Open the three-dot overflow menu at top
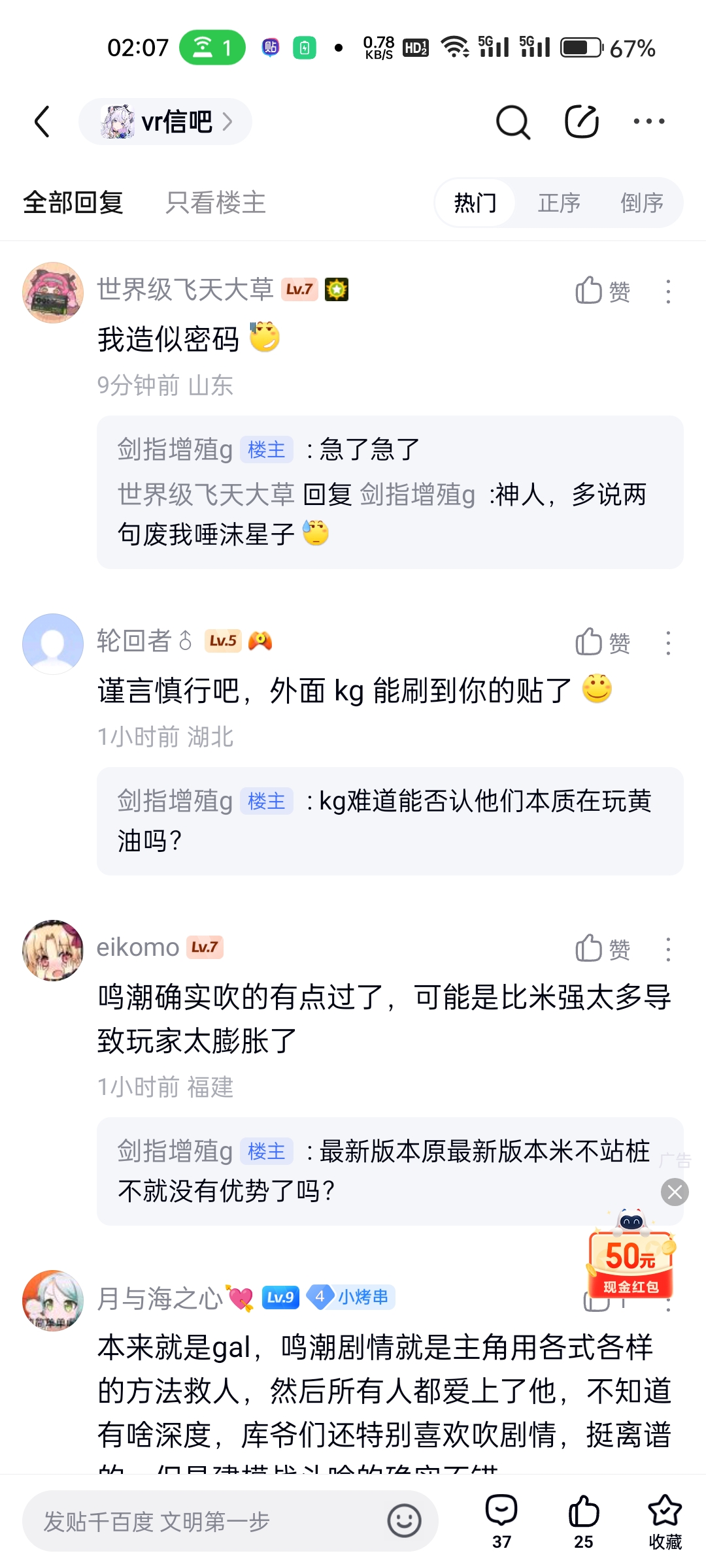Screen dimensions: 706x1568 point(648,122)
